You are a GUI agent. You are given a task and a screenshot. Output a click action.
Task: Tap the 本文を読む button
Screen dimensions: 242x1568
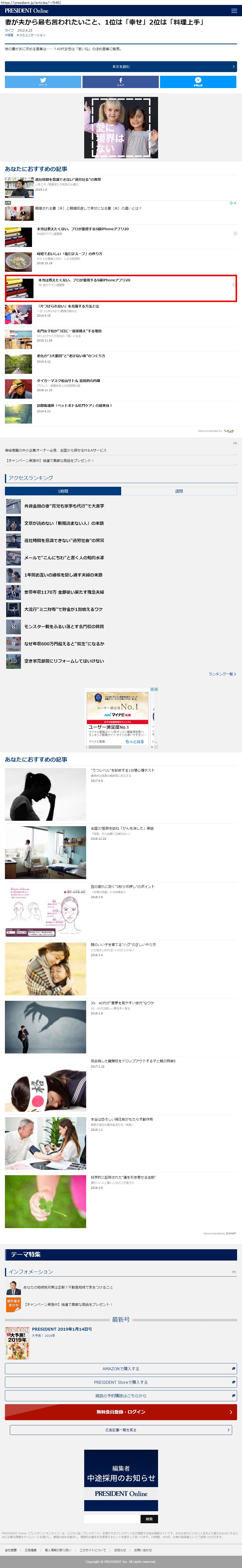point(121,66)
